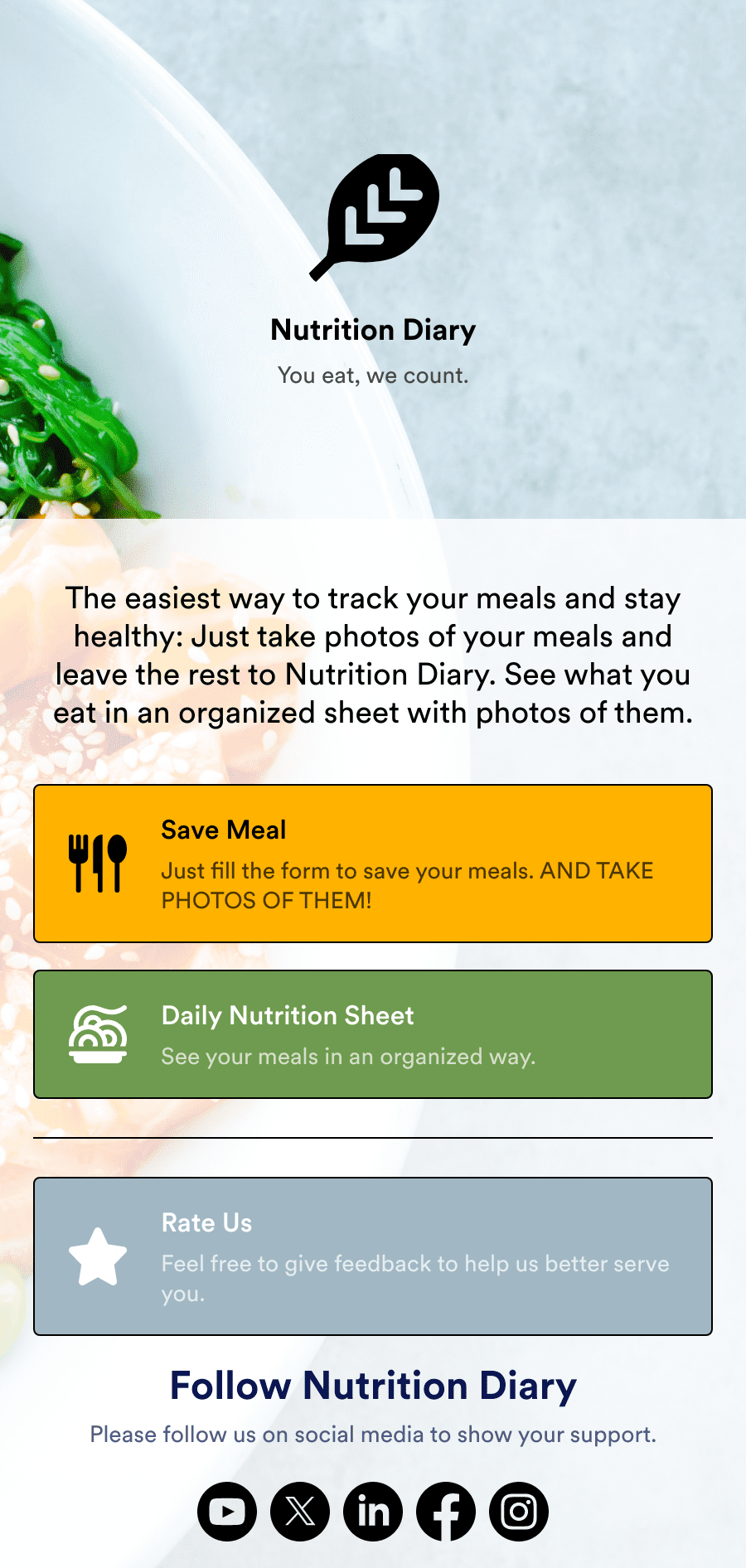Open the Save Meal form
This screenshot has height=1568, width=746.
[x=373, y=864]
